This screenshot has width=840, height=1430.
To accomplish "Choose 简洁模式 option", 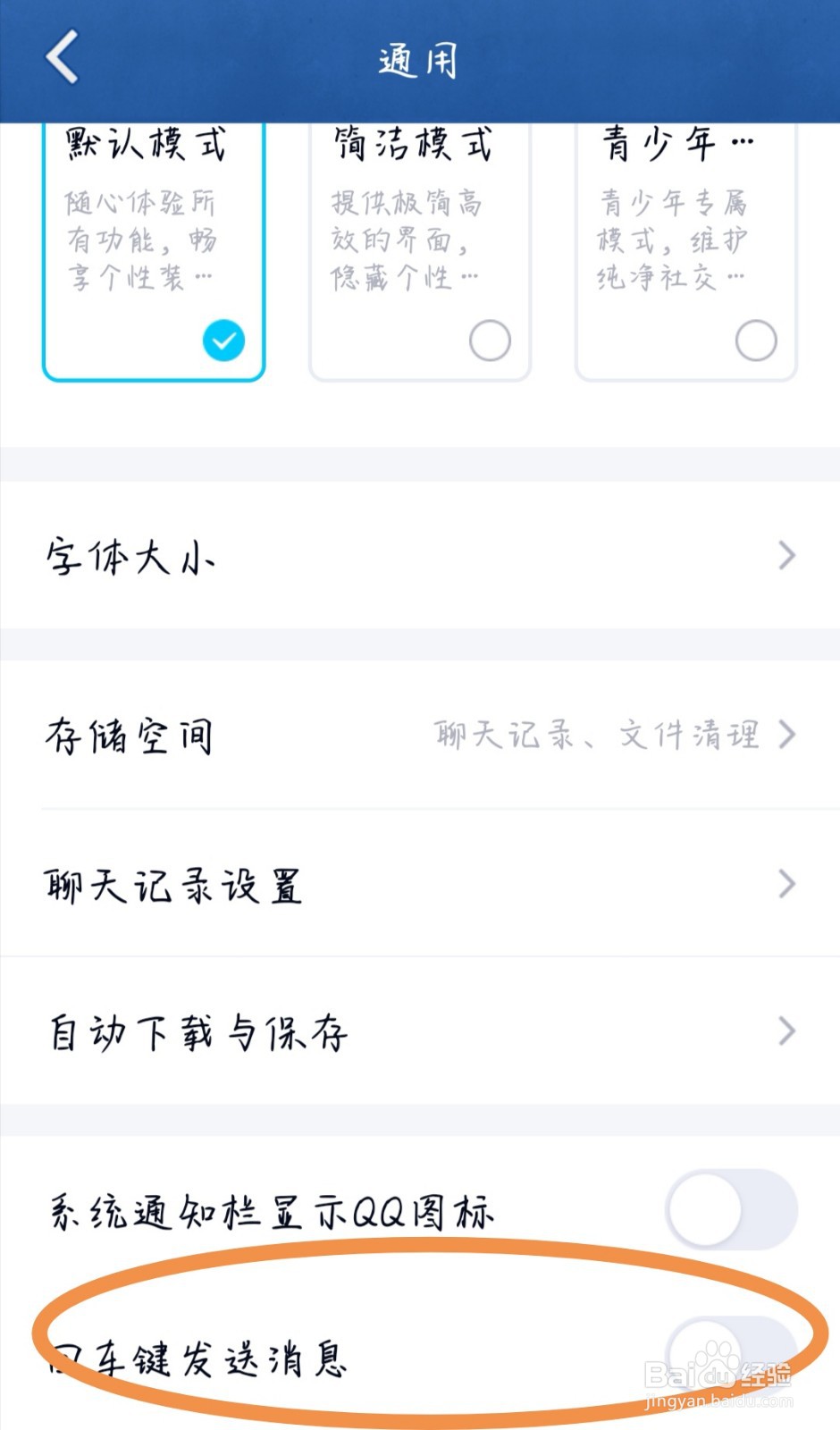I will (x=420, y=252).
